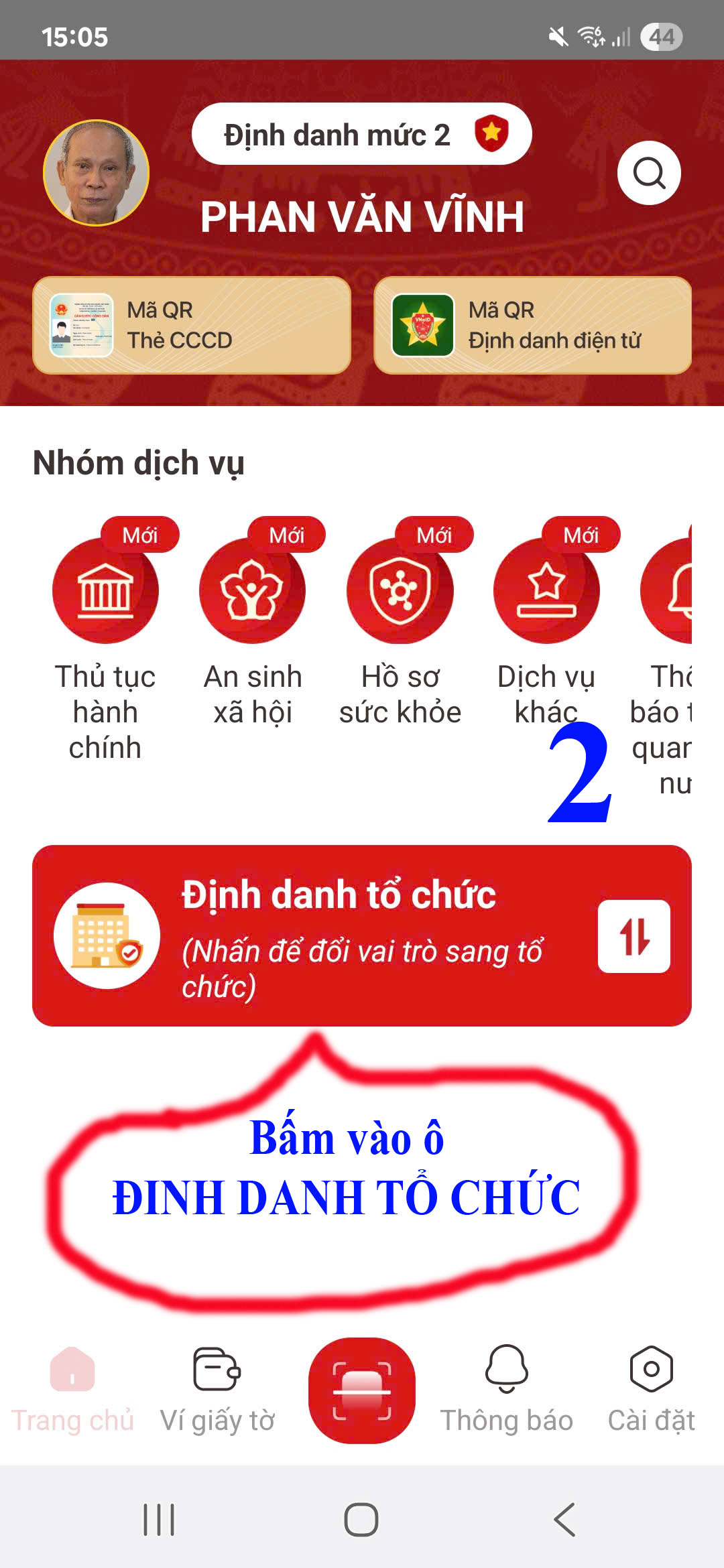Show Mã QR Thẻ CCCD
The height and width of the screenshot is (1568, 724).
[x=192, y=325]
